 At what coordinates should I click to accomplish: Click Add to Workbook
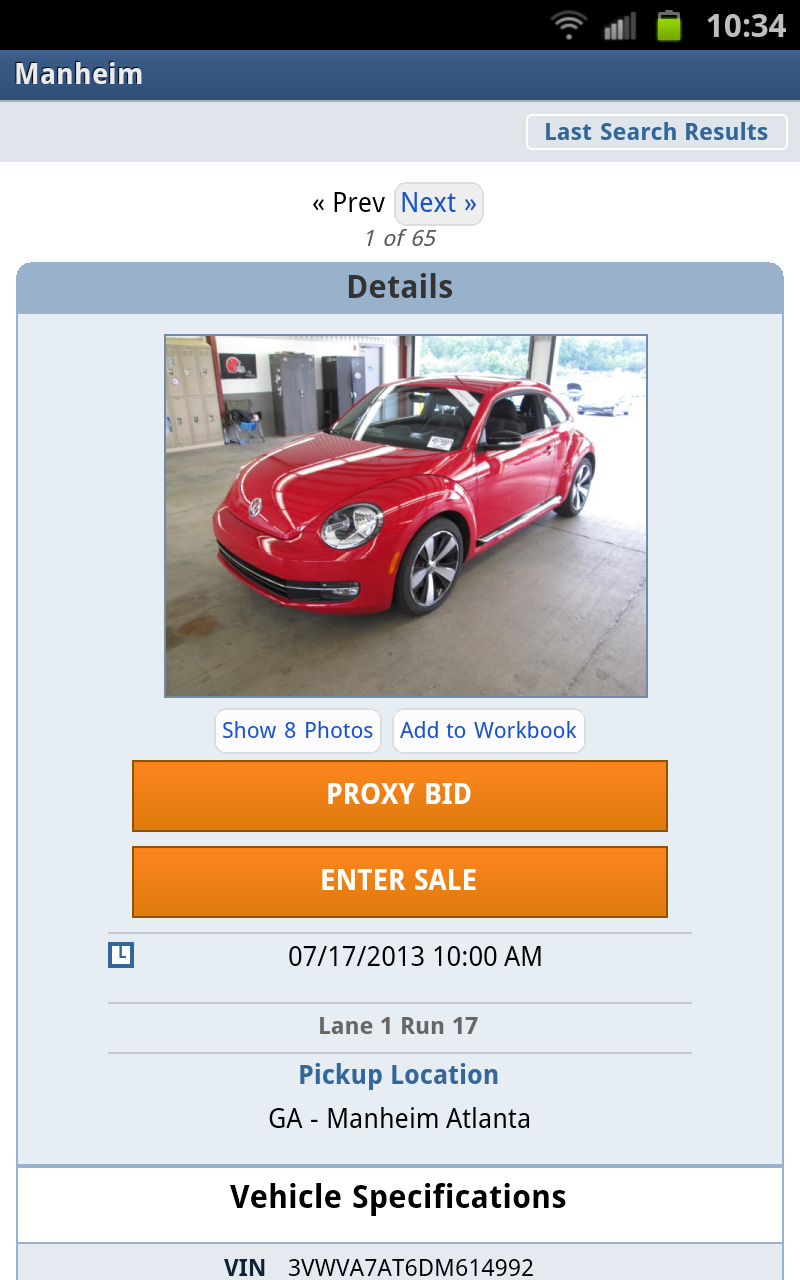click(489, 730)
